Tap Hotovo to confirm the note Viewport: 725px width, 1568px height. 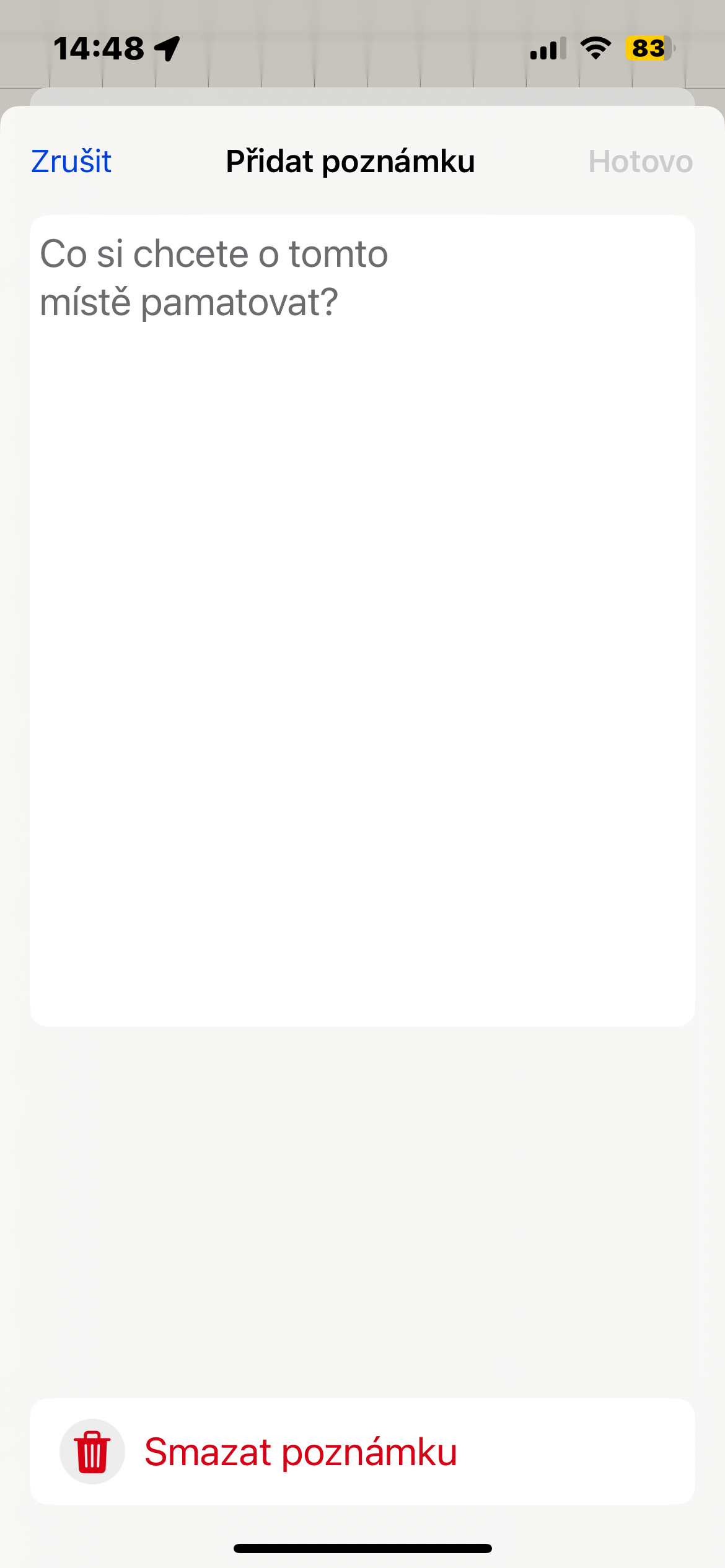click(640, 162)
